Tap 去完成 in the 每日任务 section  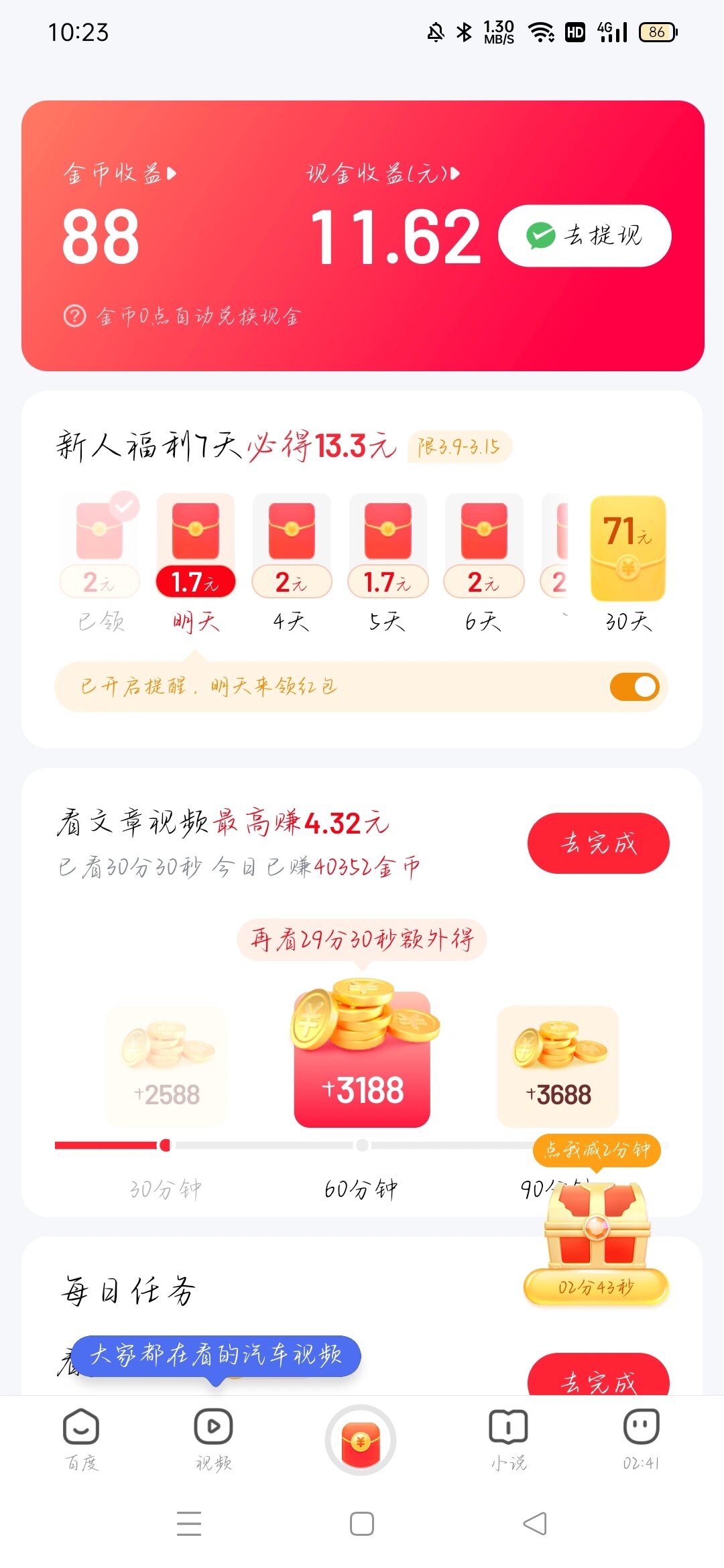click(x=598, y=1376)
